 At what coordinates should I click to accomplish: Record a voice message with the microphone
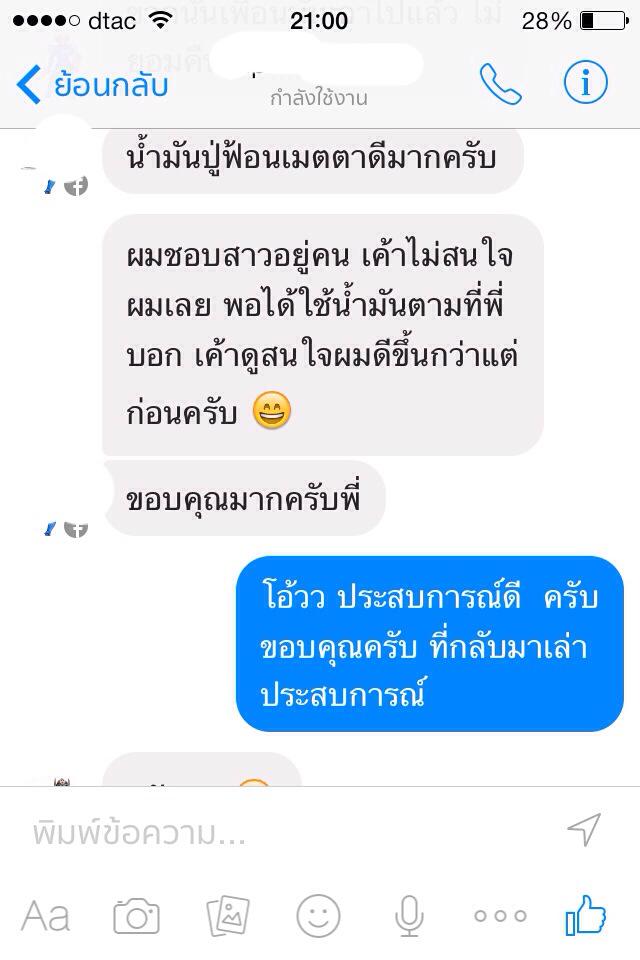tap(409, 915)
